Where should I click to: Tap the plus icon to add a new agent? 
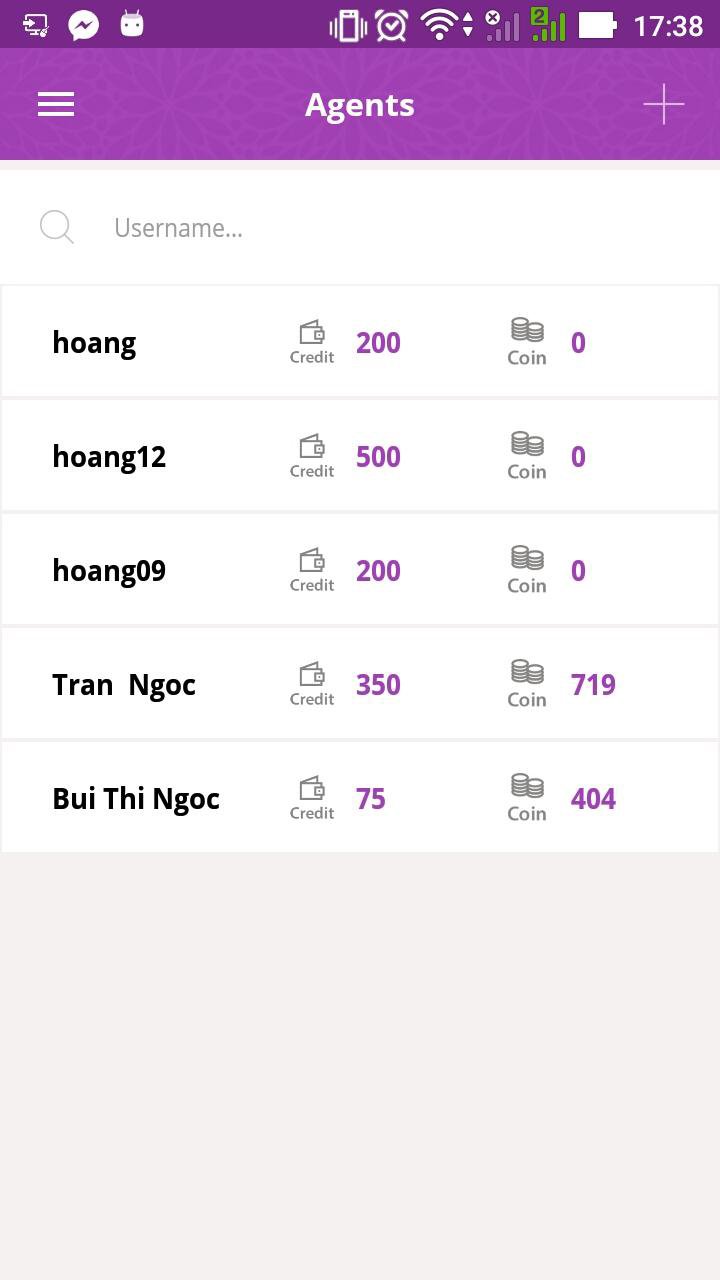[663, 104]
